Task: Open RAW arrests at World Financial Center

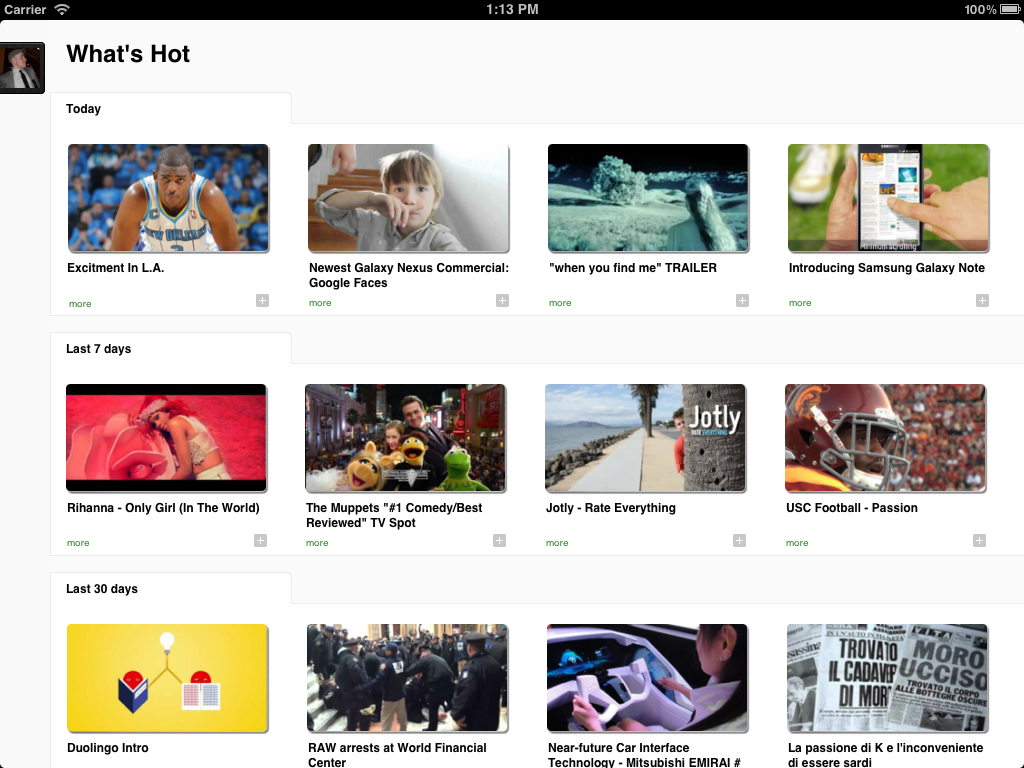Action: (x=408, y=677)
